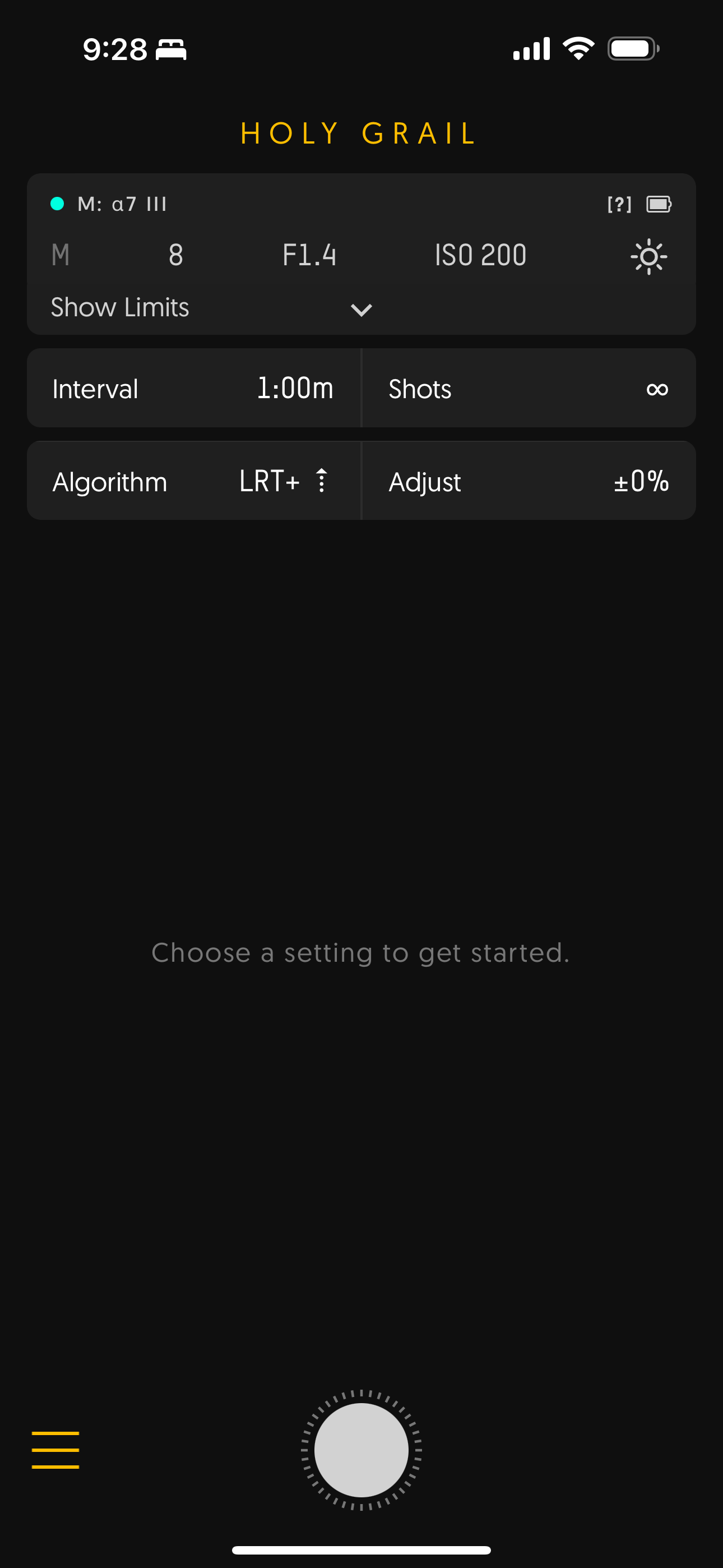723x1568 pixels.
Task: Select the shutter speed value 8
Action: point(176,255)
